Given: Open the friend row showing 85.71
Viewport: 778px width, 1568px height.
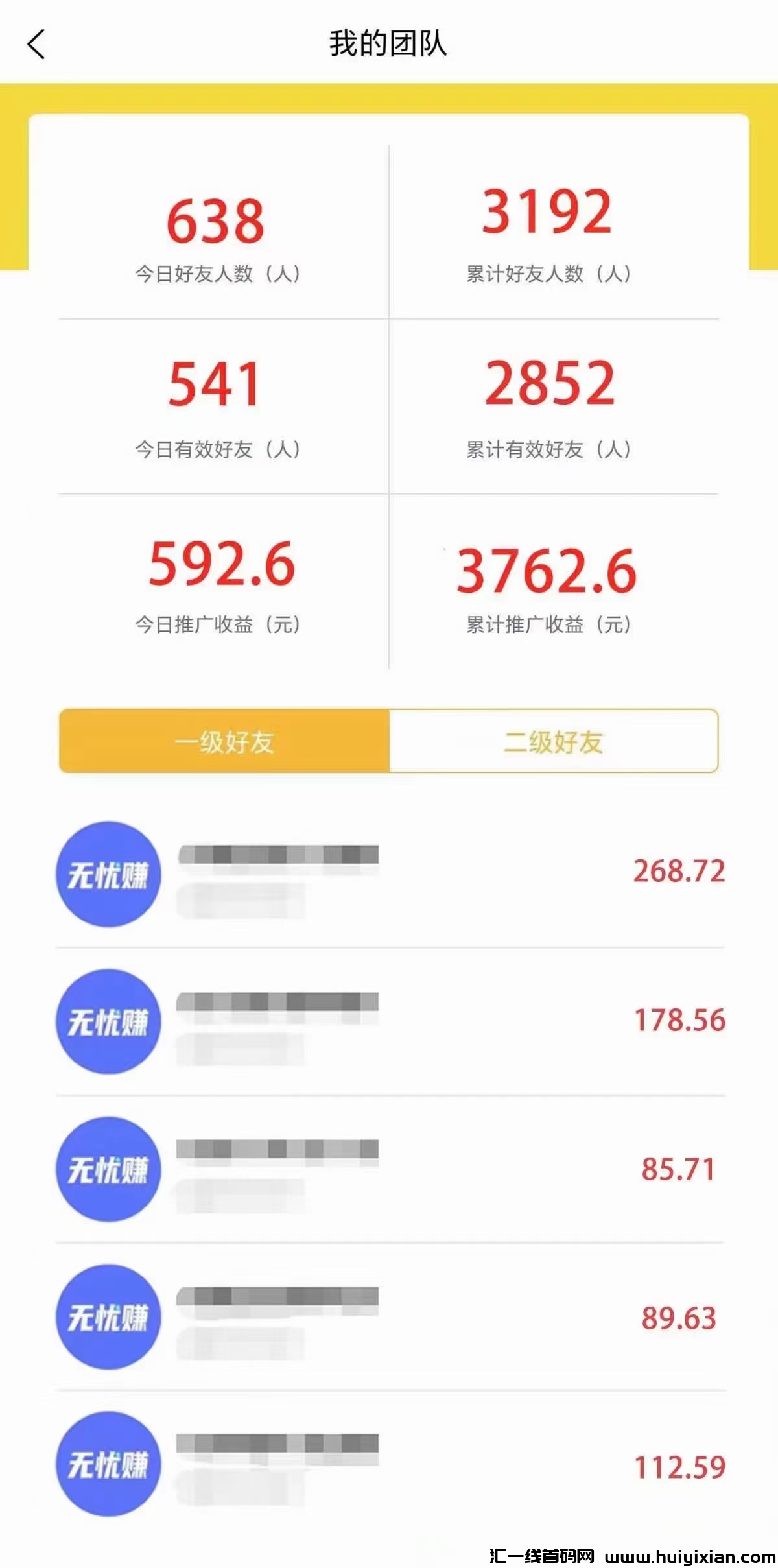Looking at the screenshot, I should [389, 1169].
